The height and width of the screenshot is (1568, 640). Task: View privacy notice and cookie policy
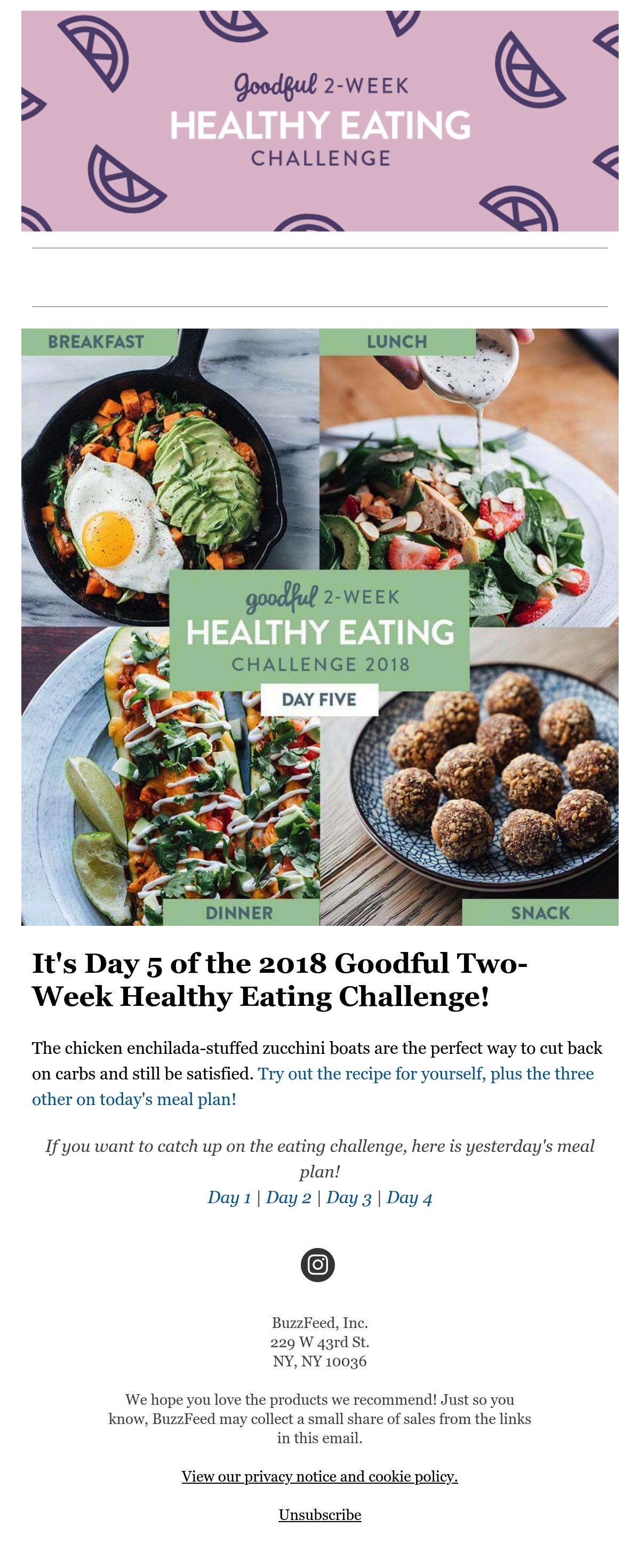[319, 1477]
